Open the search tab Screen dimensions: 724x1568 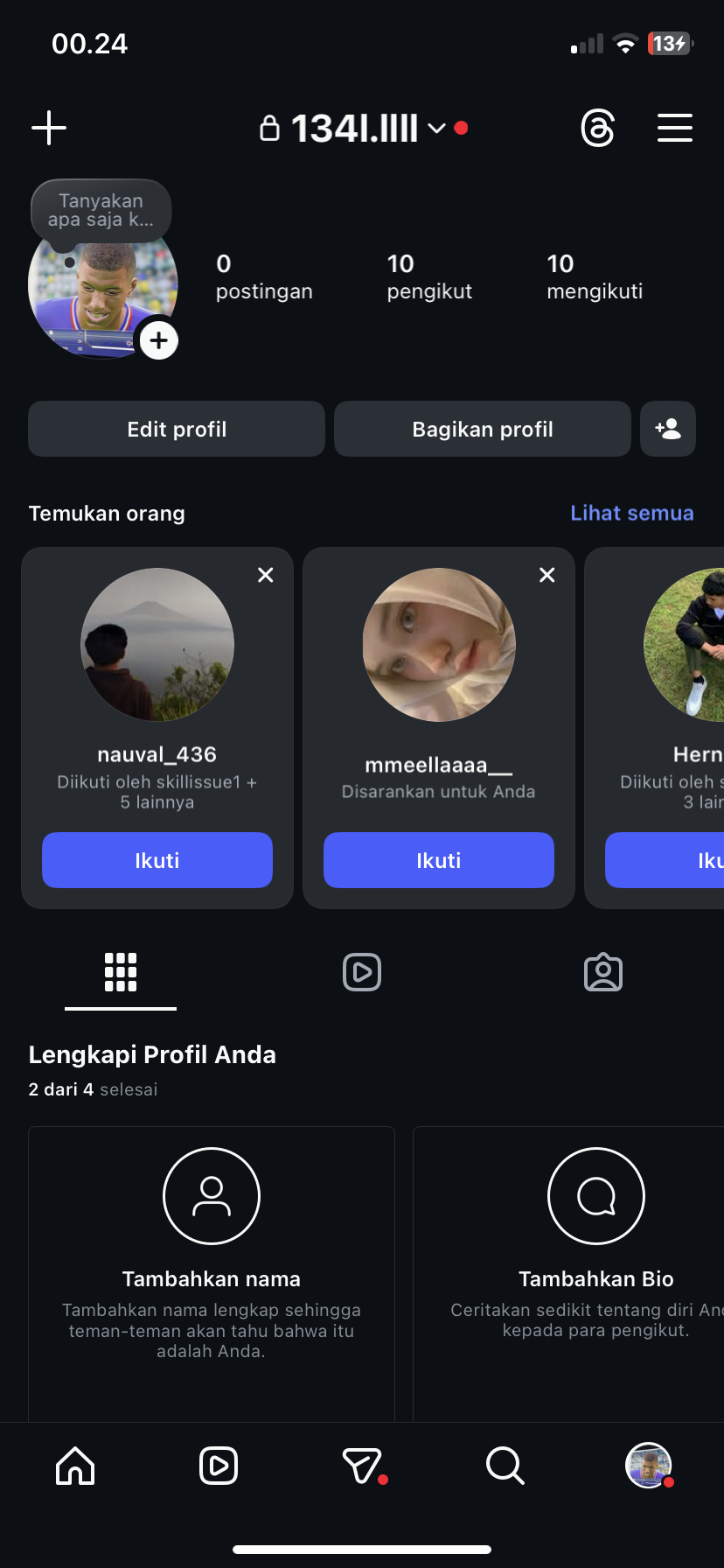click(505, 1466)
